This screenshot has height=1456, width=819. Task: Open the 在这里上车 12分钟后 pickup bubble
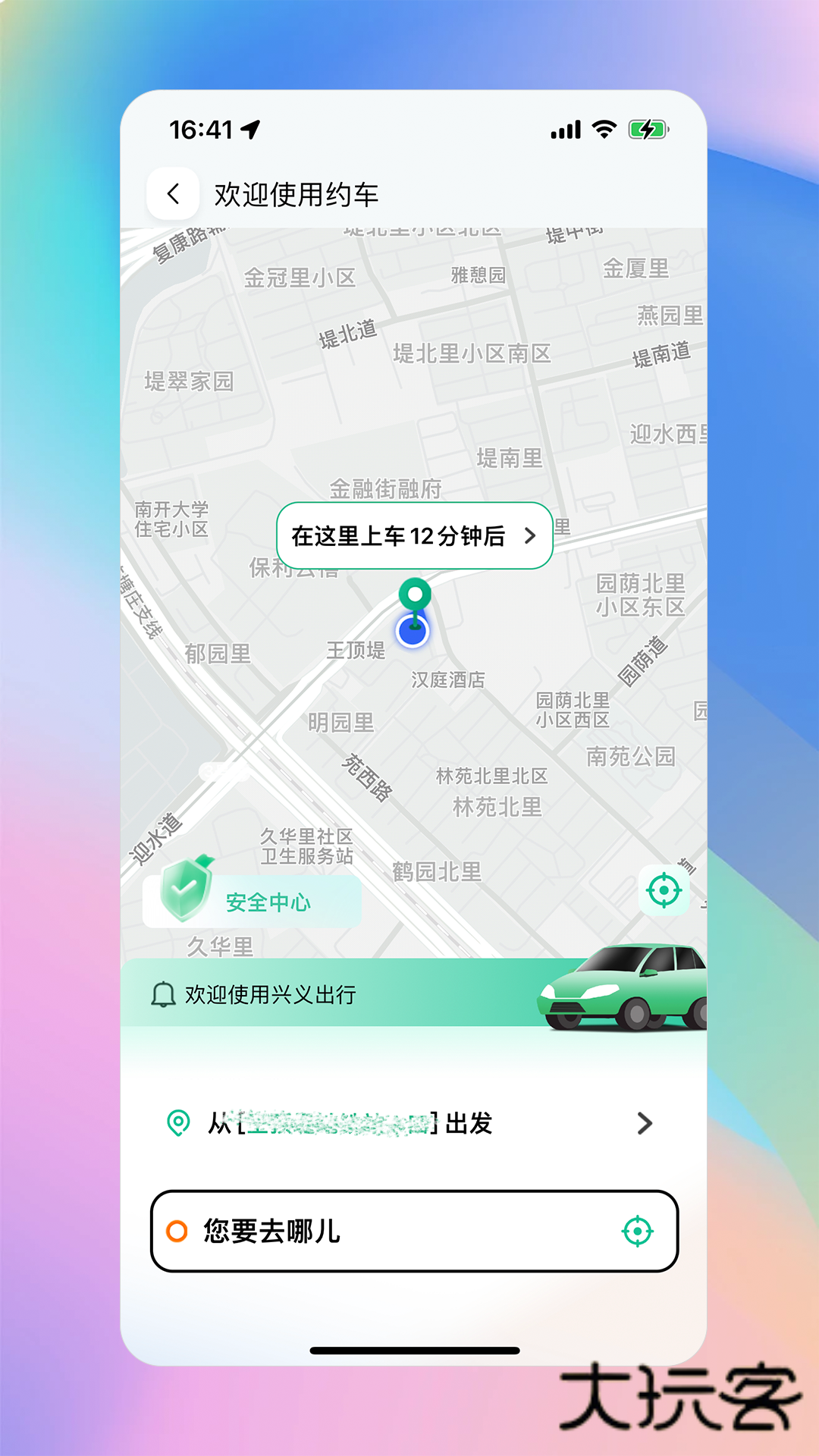(x=416, y=536)
